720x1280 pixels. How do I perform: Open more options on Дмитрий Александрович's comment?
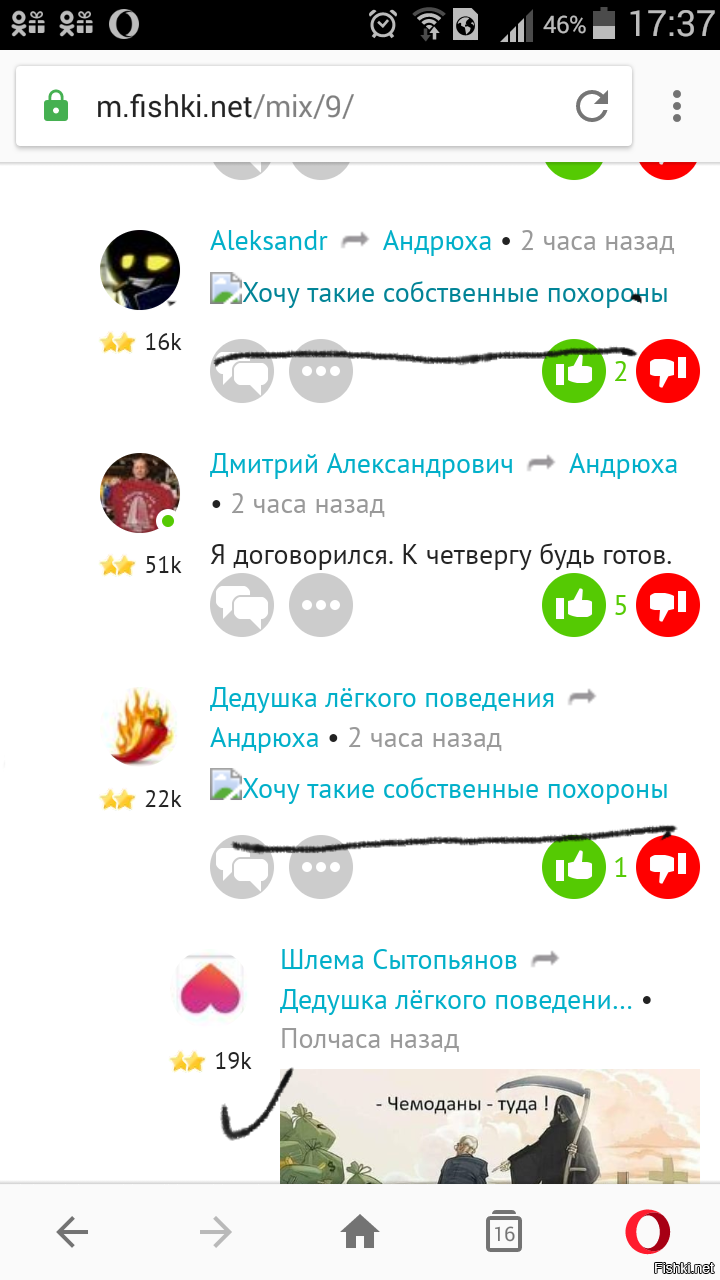point(321,605)
